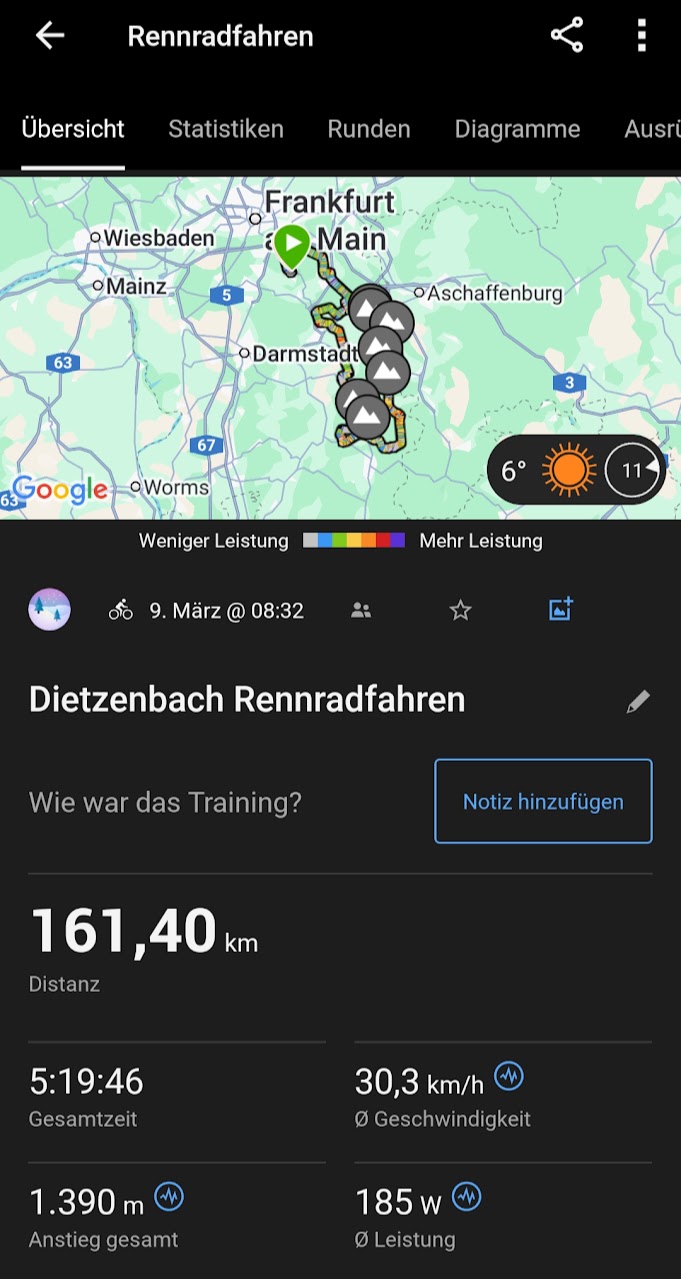Viewport: 681px width, 1279px height.
Task: Add a photo to the activity
Action: pos(561,609)
